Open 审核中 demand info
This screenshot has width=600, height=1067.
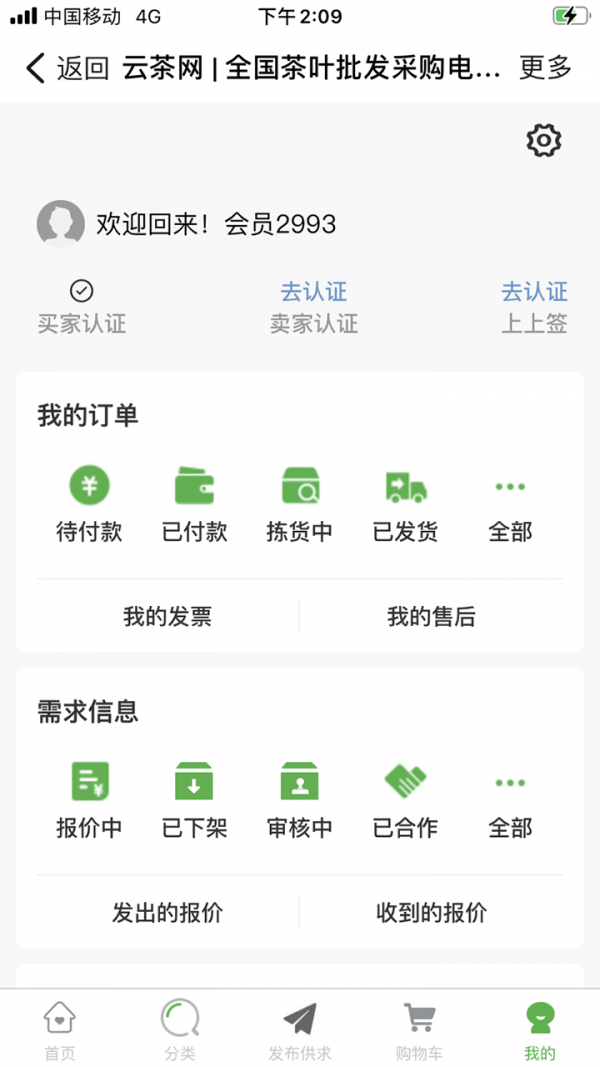click(x=299, y=802)
